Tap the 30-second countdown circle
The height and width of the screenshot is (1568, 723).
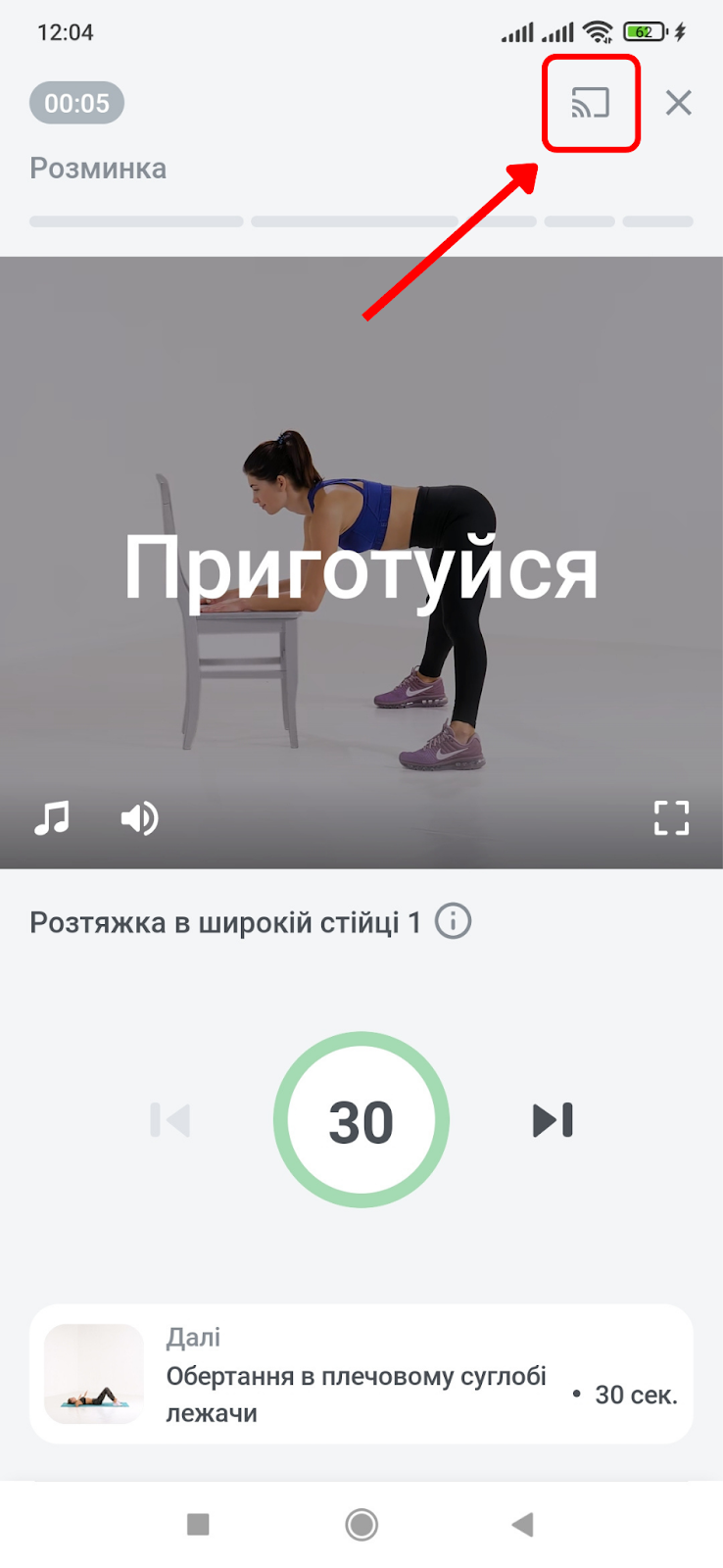pos(361,1120)
